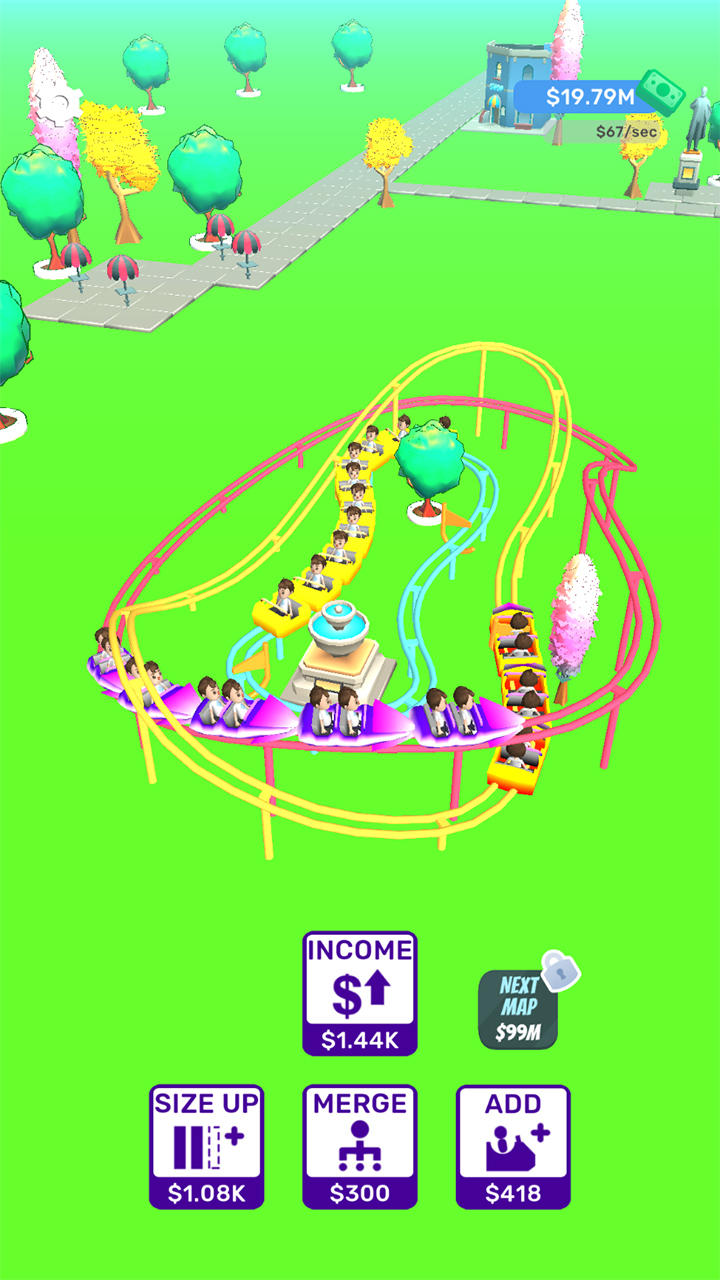Unlock the next map for $99M
This screenshot has height=1280, width=720.
518,1009
